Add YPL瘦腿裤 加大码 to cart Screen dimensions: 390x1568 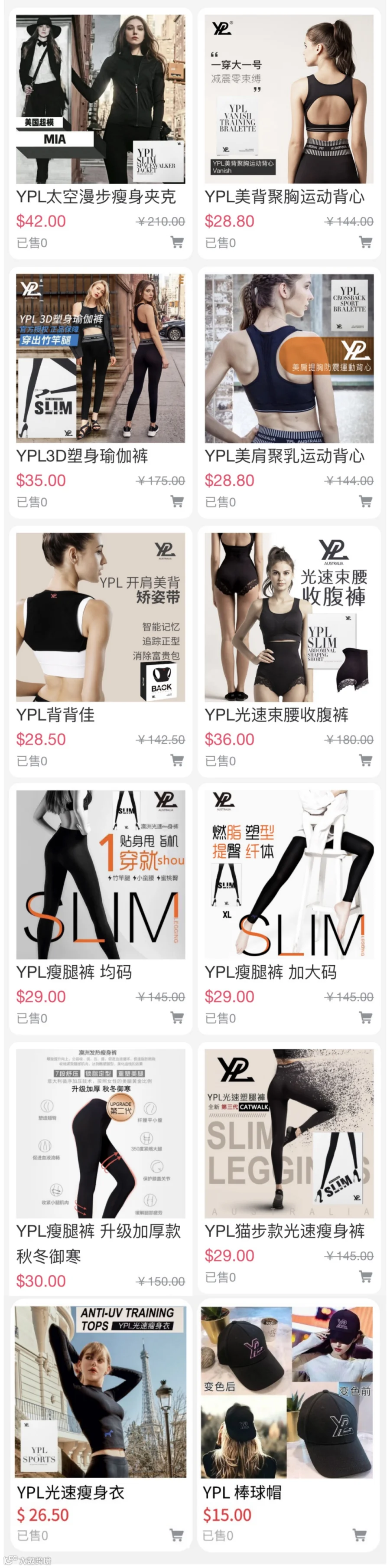click(366, 1017)
